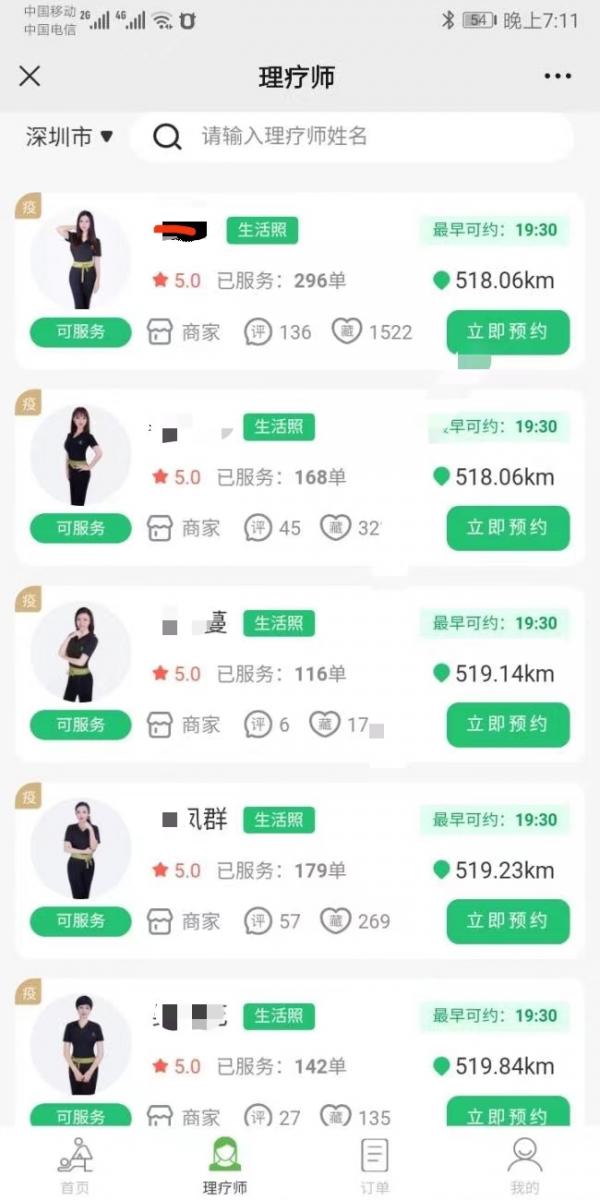The image size is (600, 1200).
Task: Open the profile photo of the 519.14km therapist
Action: coord(80,651)
